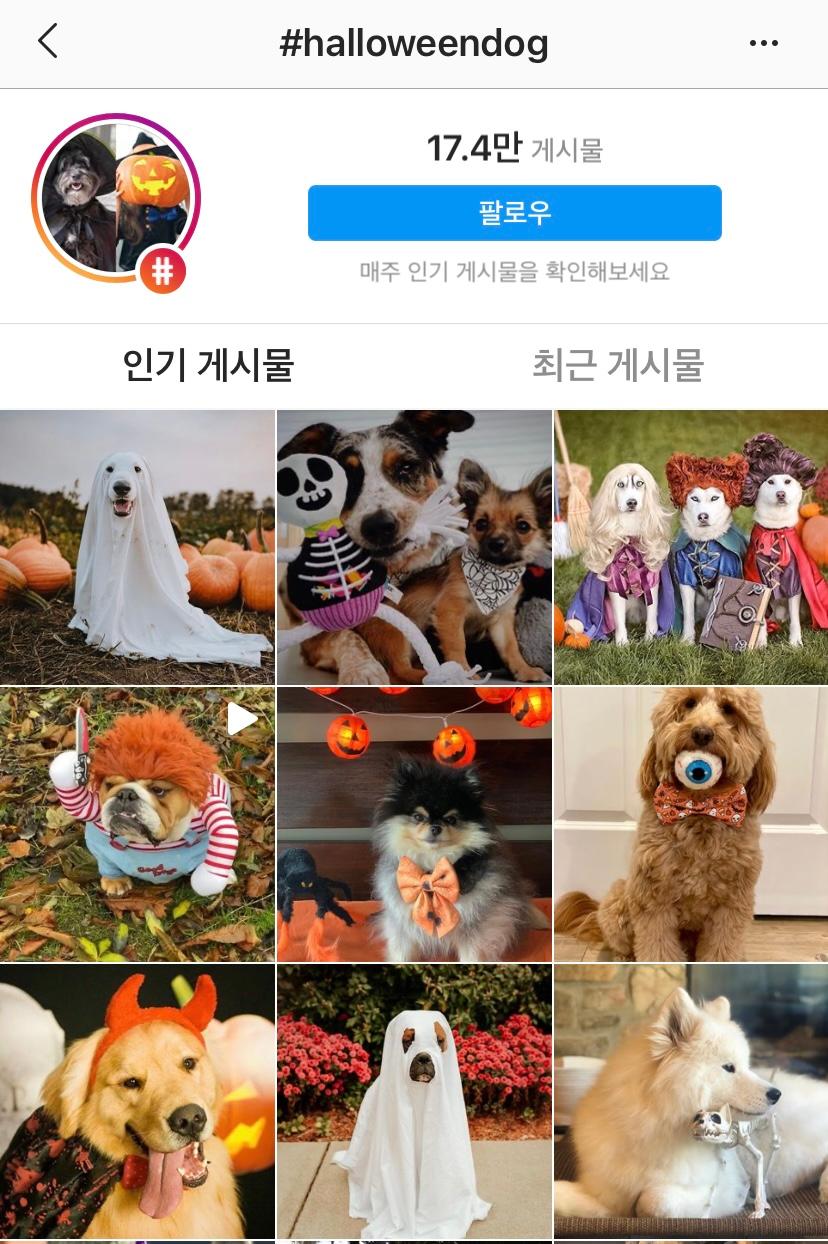The height and width of the screenshot is (1244, 828).
Task: Open the doodle holding eyeball toy post
Action: click(x=691, y=824)
